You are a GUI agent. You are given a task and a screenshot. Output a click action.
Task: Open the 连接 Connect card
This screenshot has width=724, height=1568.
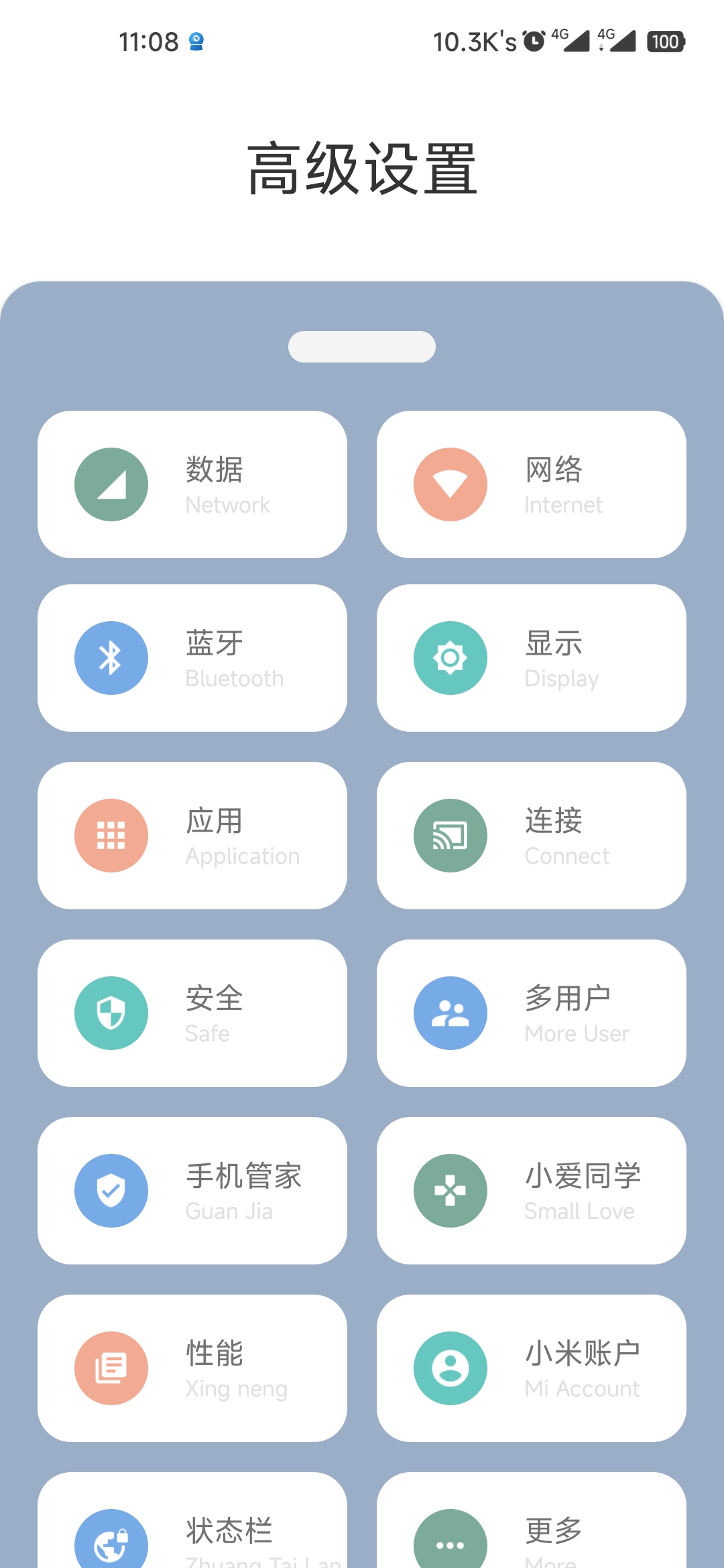[x=532, y=836]
